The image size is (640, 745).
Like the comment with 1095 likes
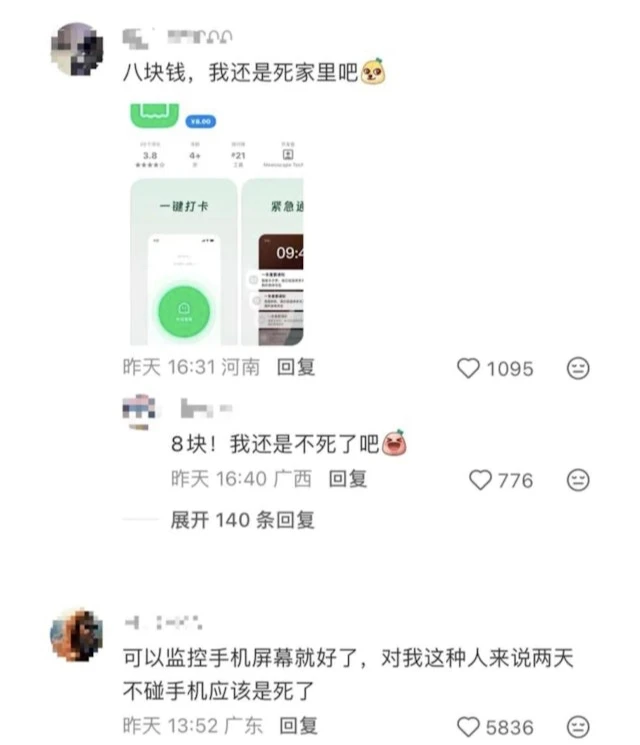tap(468, 369)
